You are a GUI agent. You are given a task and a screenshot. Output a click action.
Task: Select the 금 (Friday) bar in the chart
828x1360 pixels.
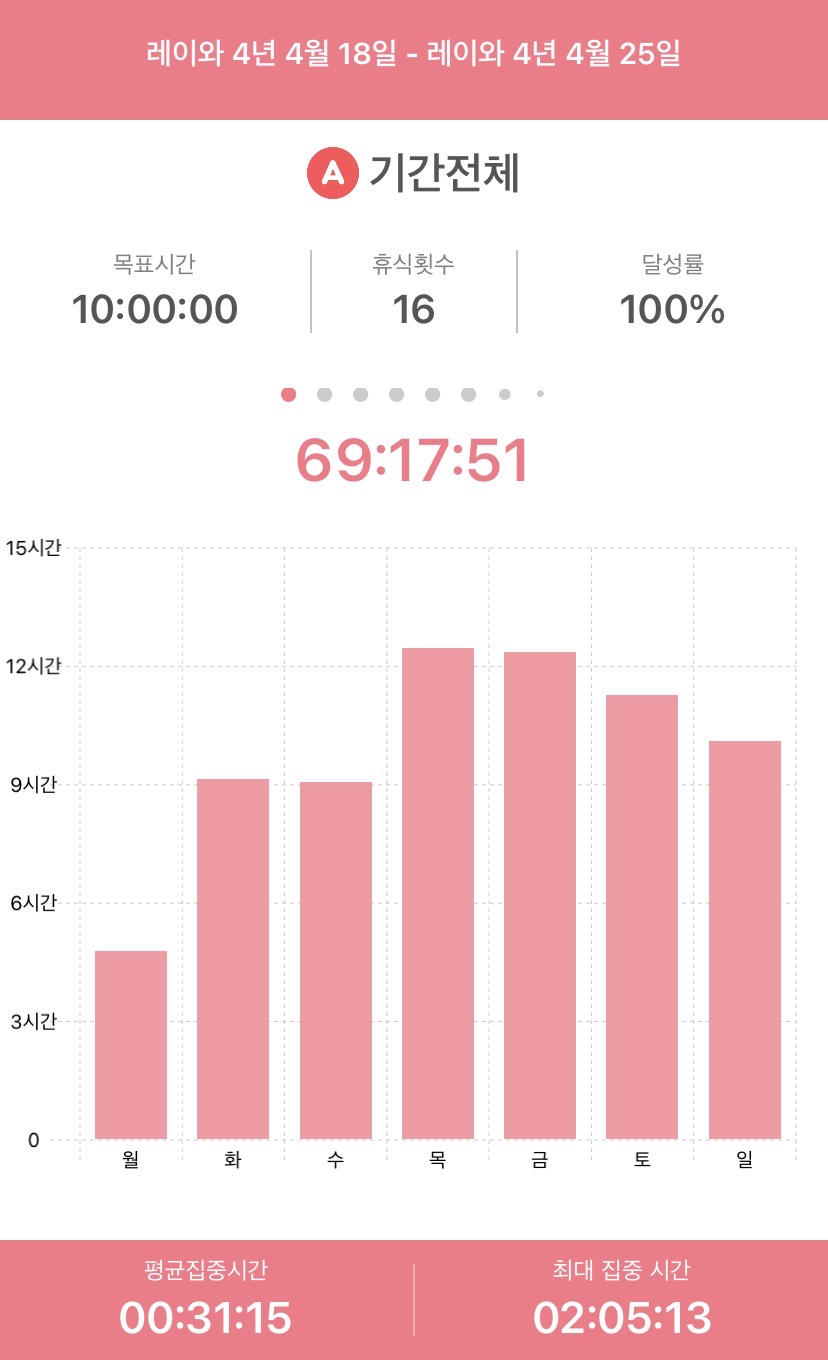point(540,895)
